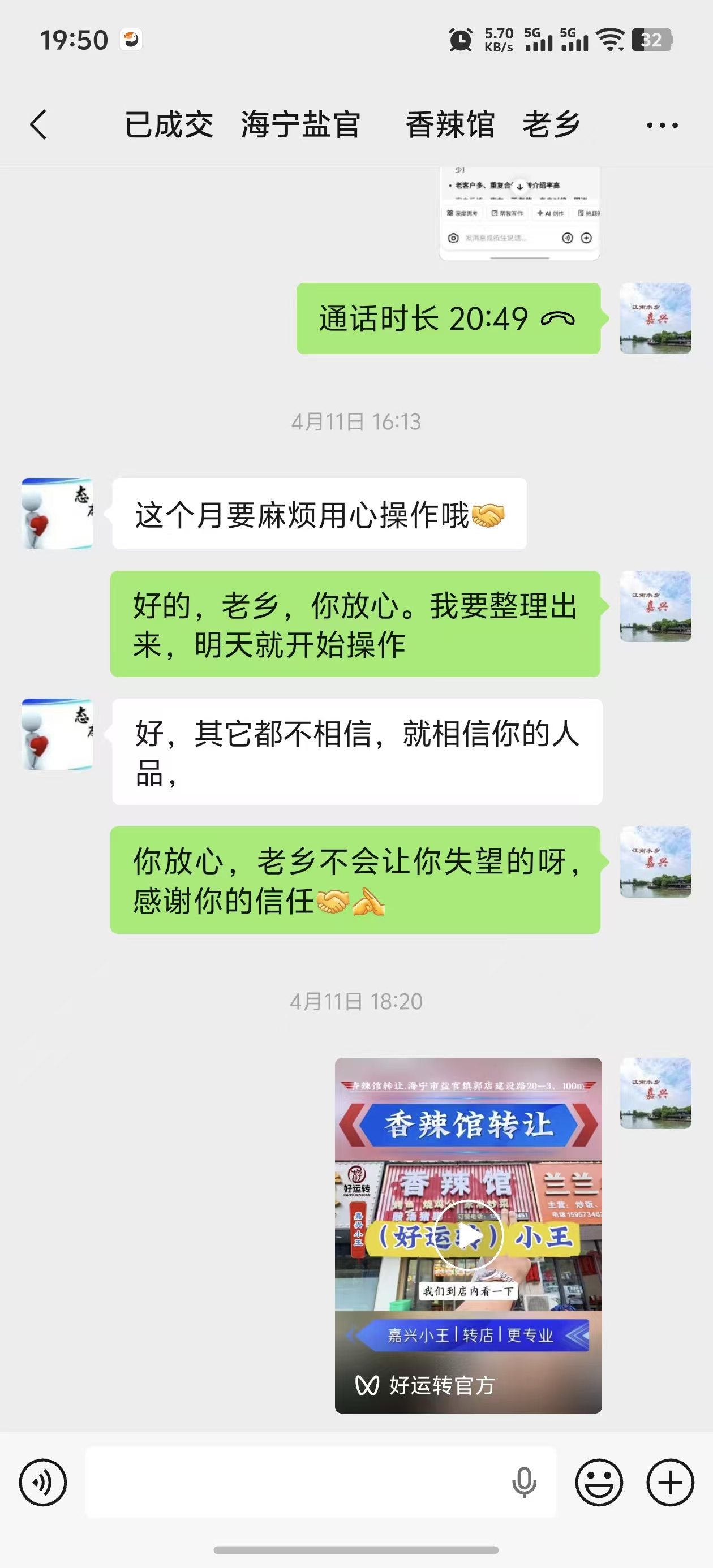
Task: Tap the alarm clock status bar icon
Action: (x=461, y=38)
